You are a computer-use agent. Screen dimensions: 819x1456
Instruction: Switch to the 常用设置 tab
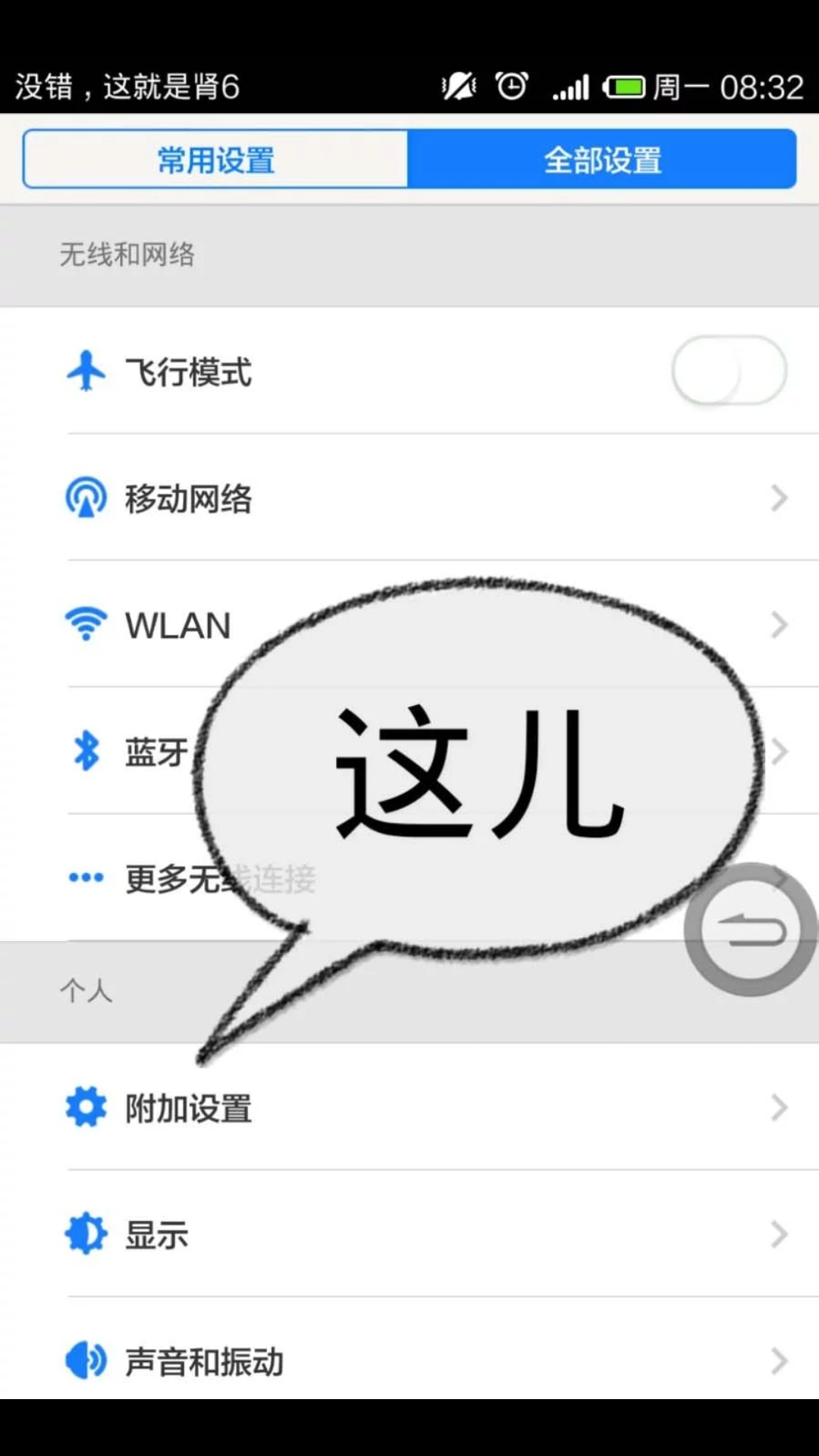215,160
